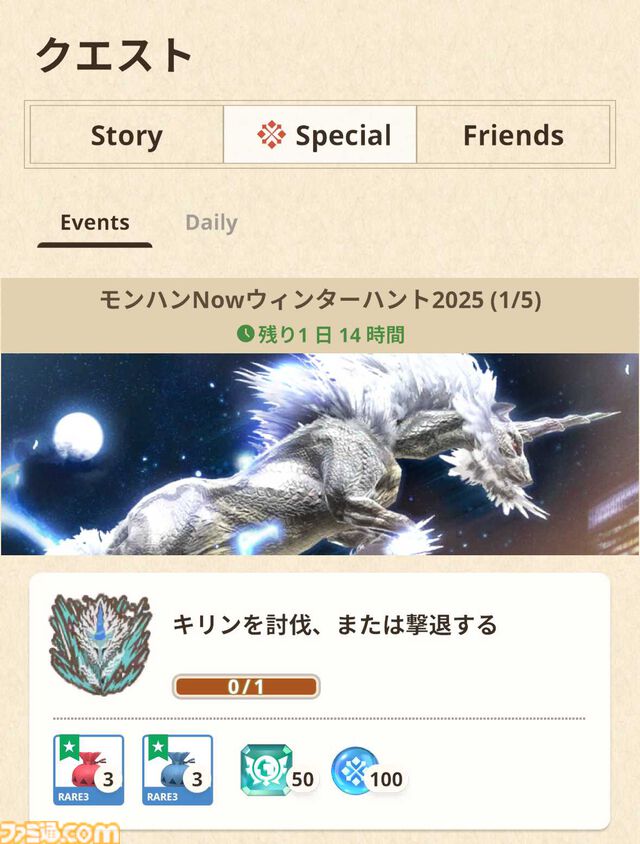Open the Winter Hunt 2025 Kirin banner
The width and height of the screenshot is (640, 844).
[320, 453]
